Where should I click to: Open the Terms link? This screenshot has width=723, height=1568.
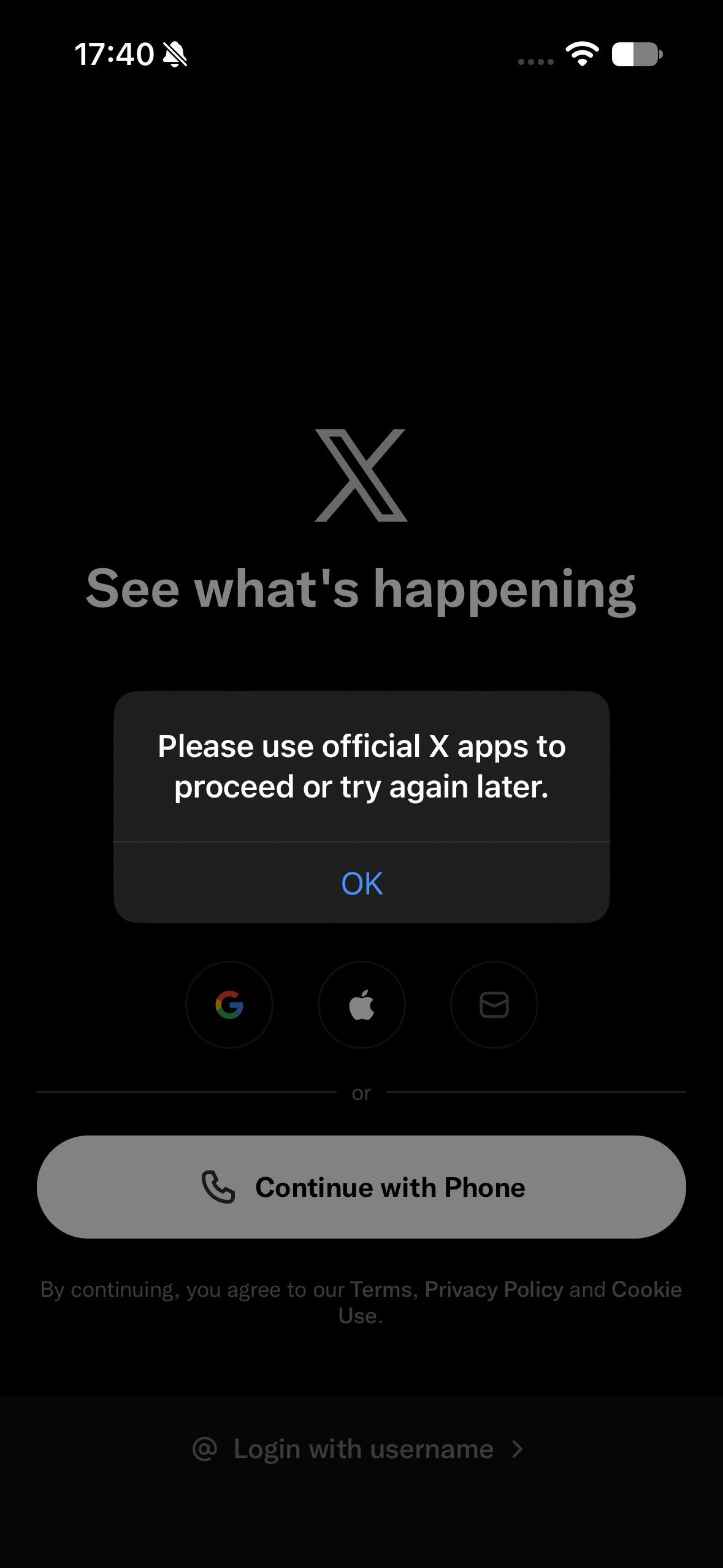tap(380, 1289)
